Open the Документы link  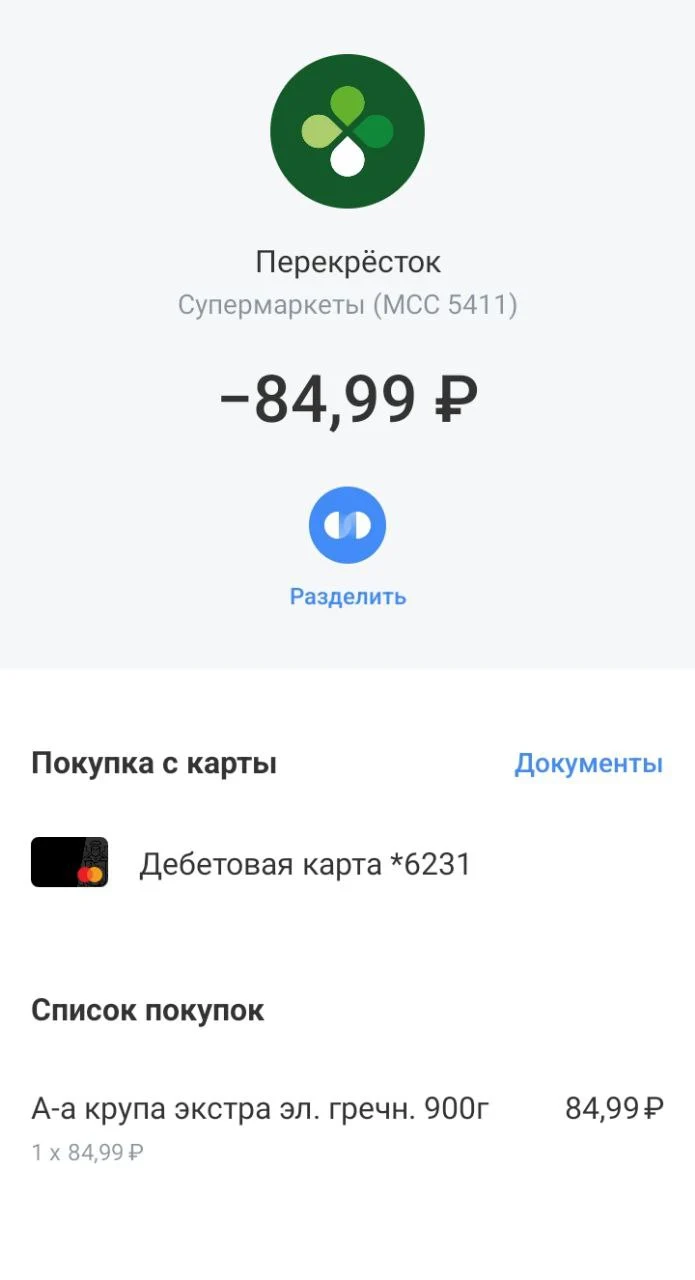pyautogui.click(x=588, y=764)
